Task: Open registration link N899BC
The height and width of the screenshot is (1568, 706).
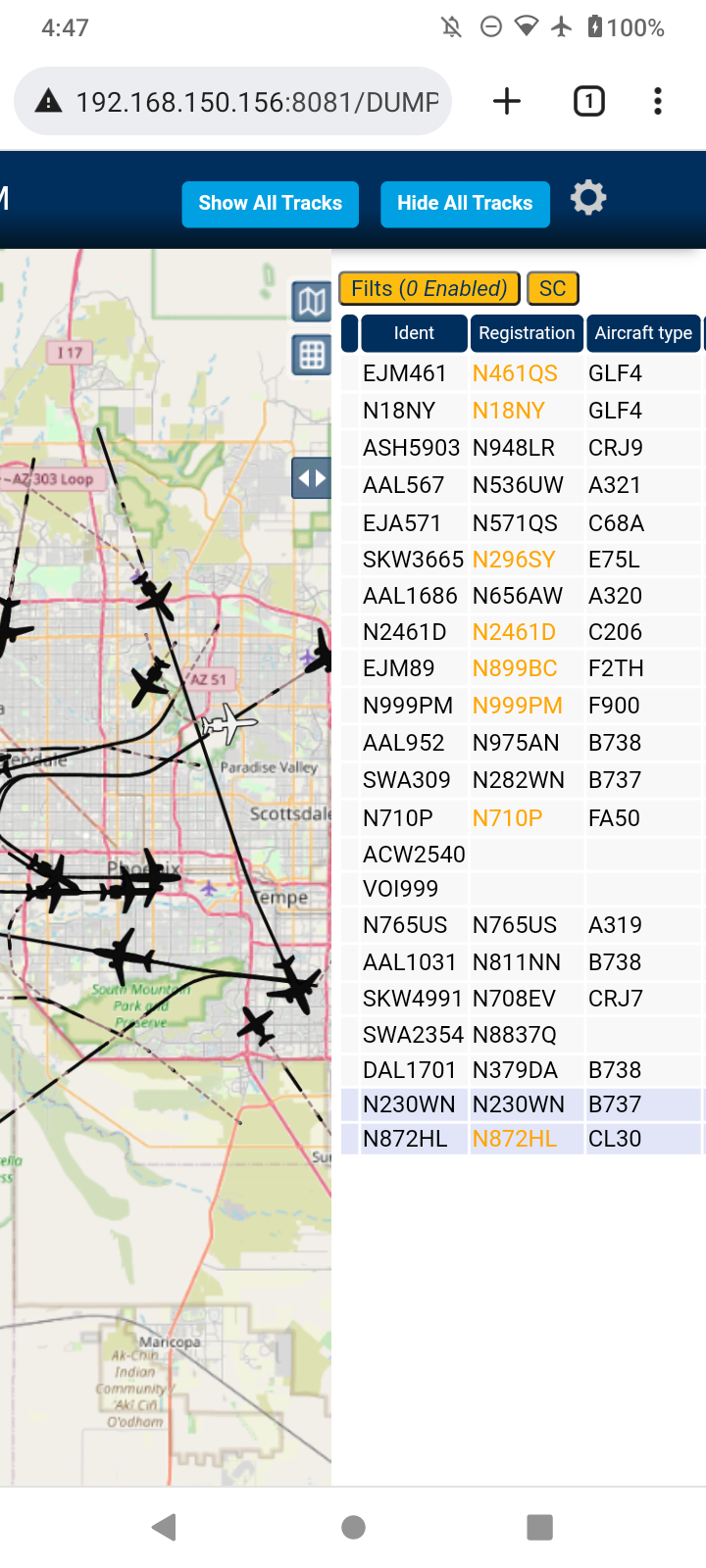Action: (x=515, y=668)
